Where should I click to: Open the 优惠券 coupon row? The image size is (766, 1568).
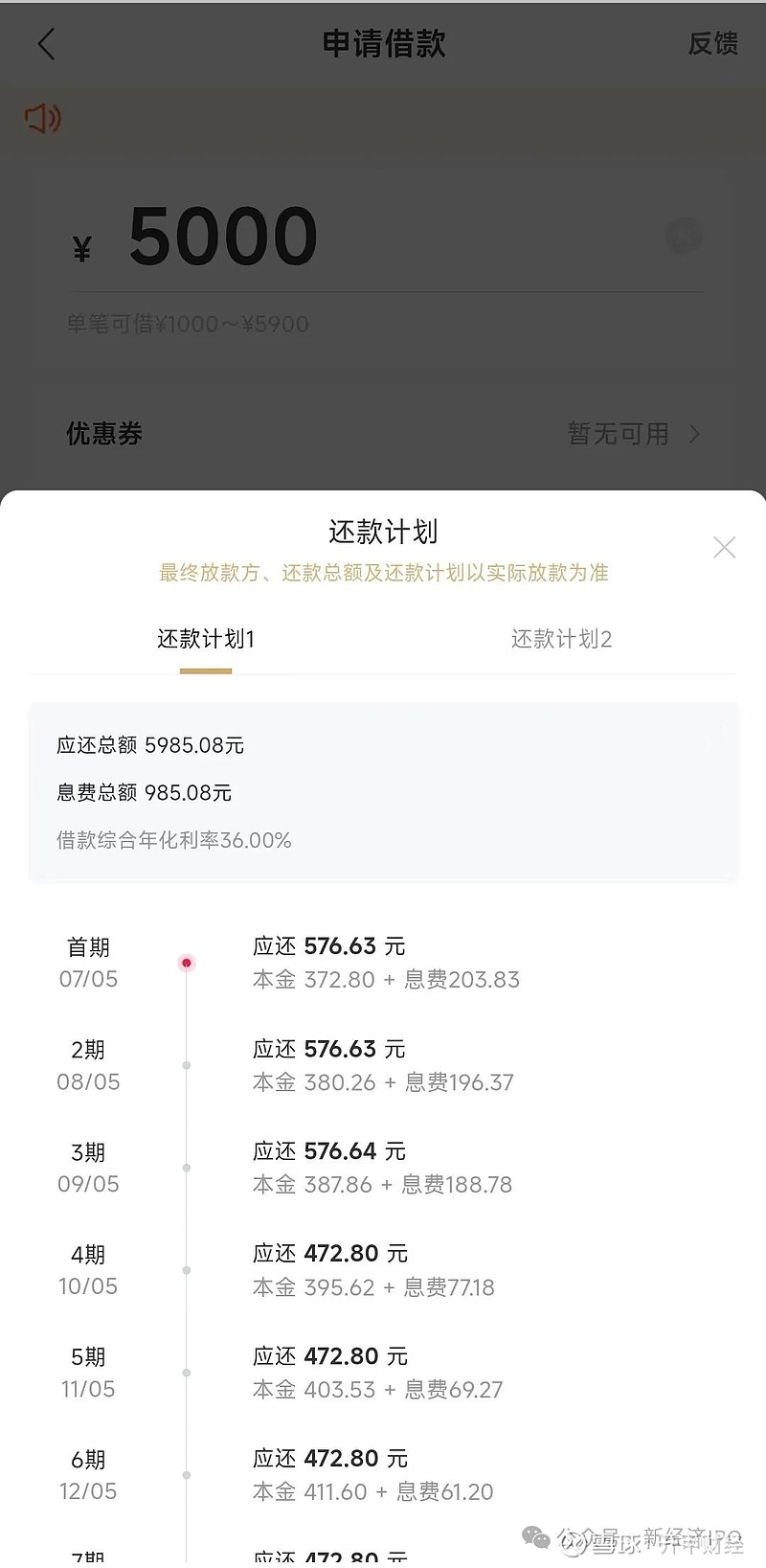[x=383, y=434]
